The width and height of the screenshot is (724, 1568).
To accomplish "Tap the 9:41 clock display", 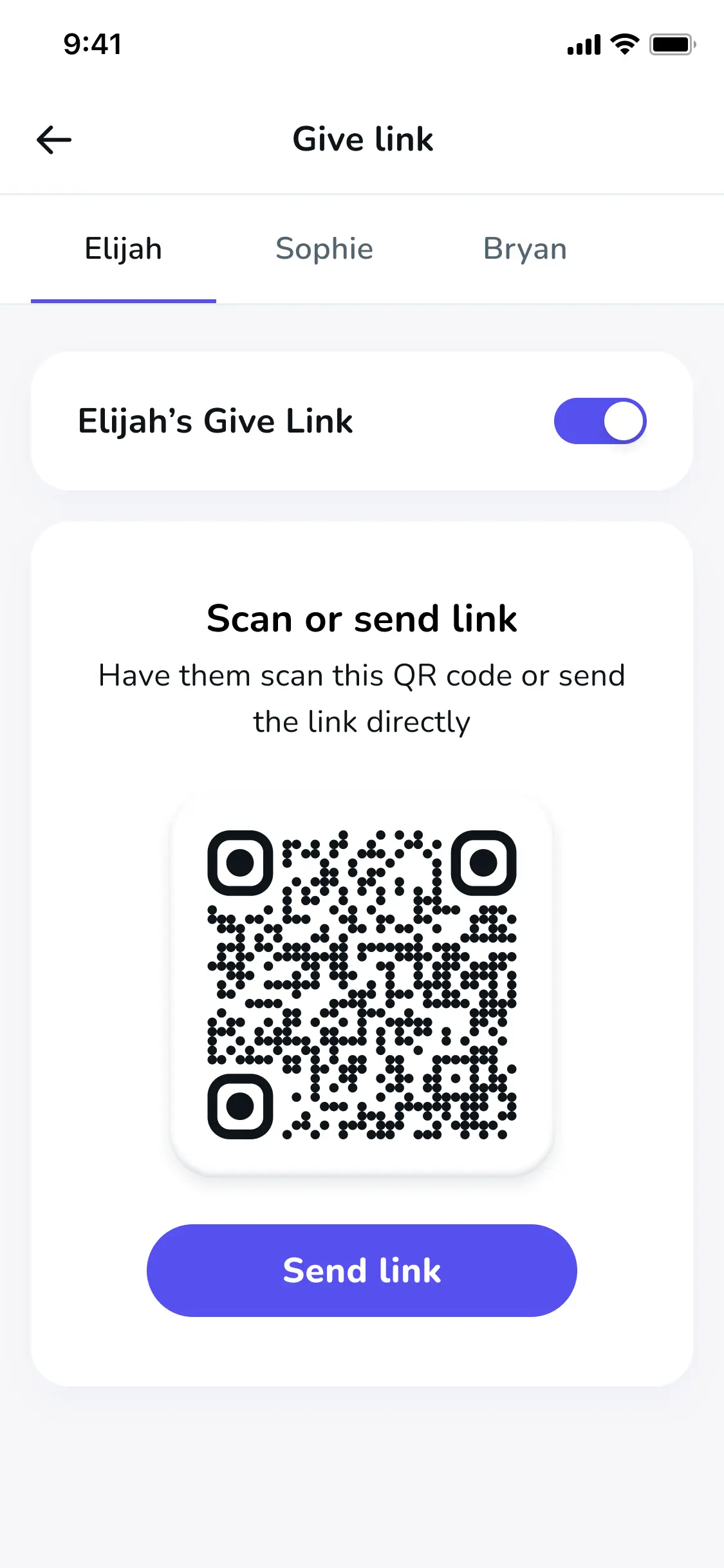I will tap(91, 44).
